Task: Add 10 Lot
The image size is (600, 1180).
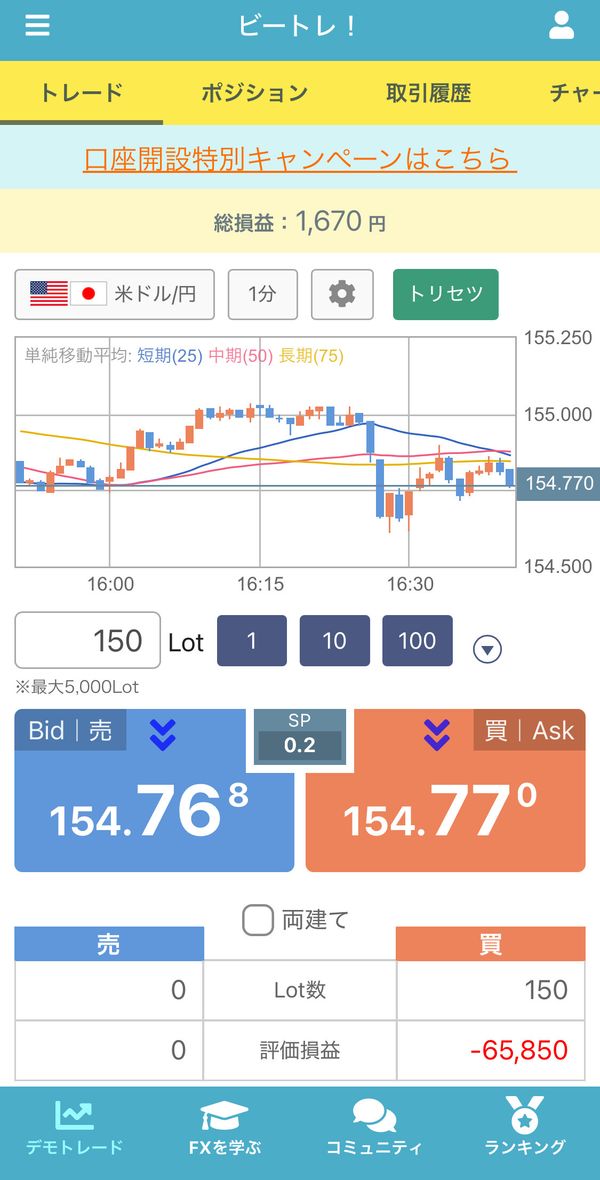Action: click(334, 640)
